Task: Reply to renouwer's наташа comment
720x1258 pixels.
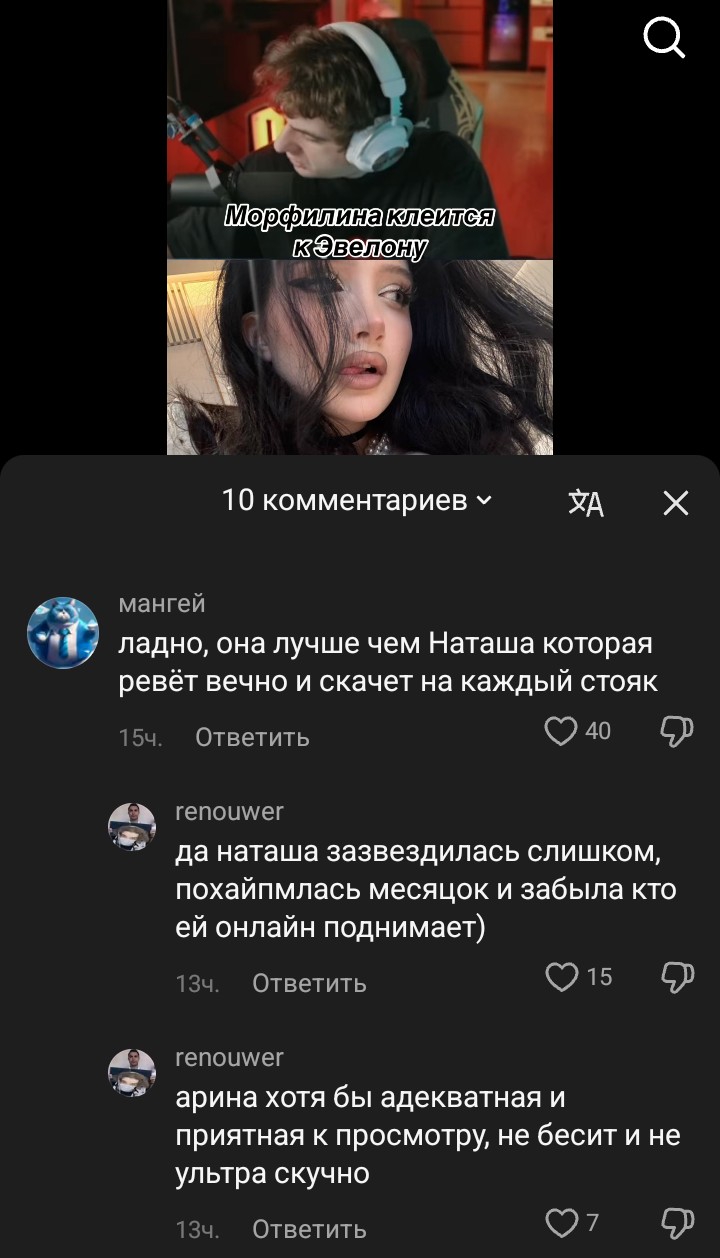Action: point(309,984)
